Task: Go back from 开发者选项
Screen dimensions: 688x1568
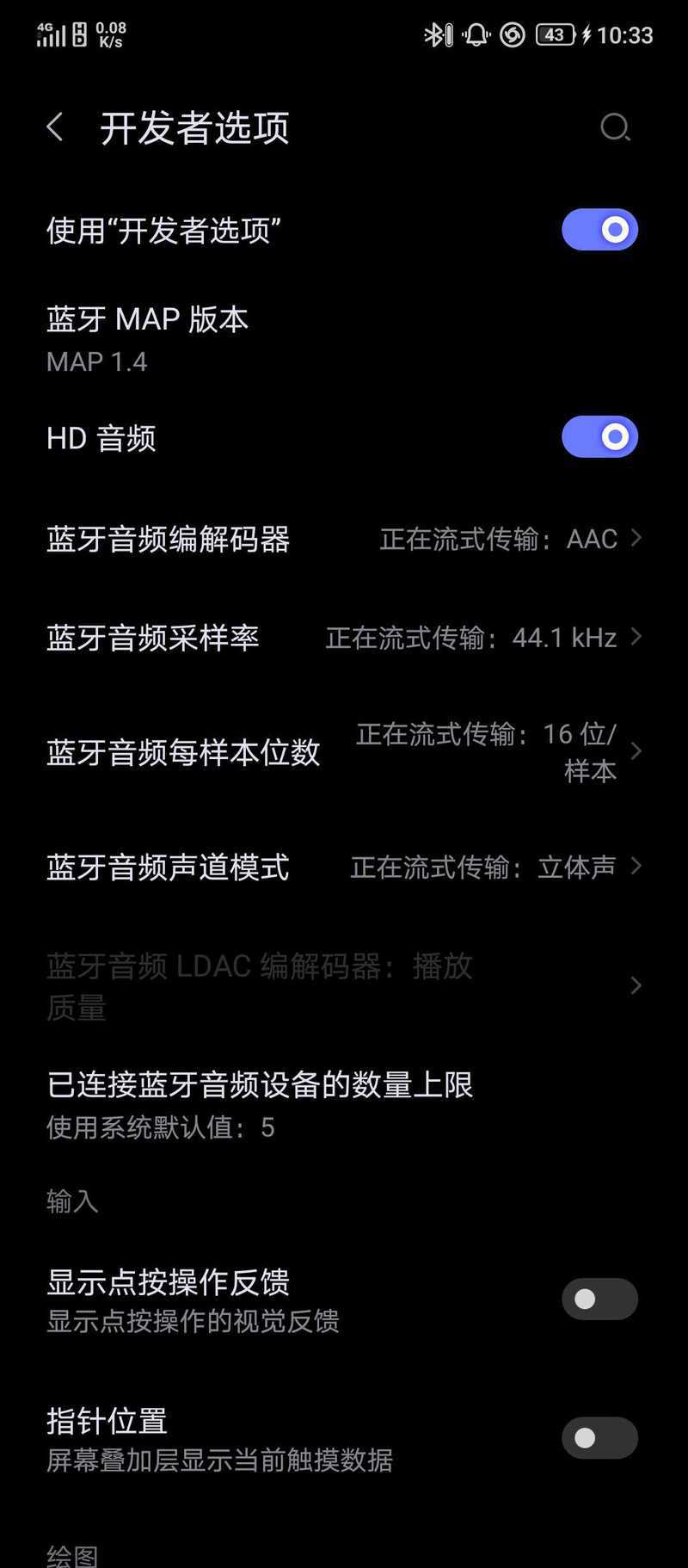Action: (55, 127)
